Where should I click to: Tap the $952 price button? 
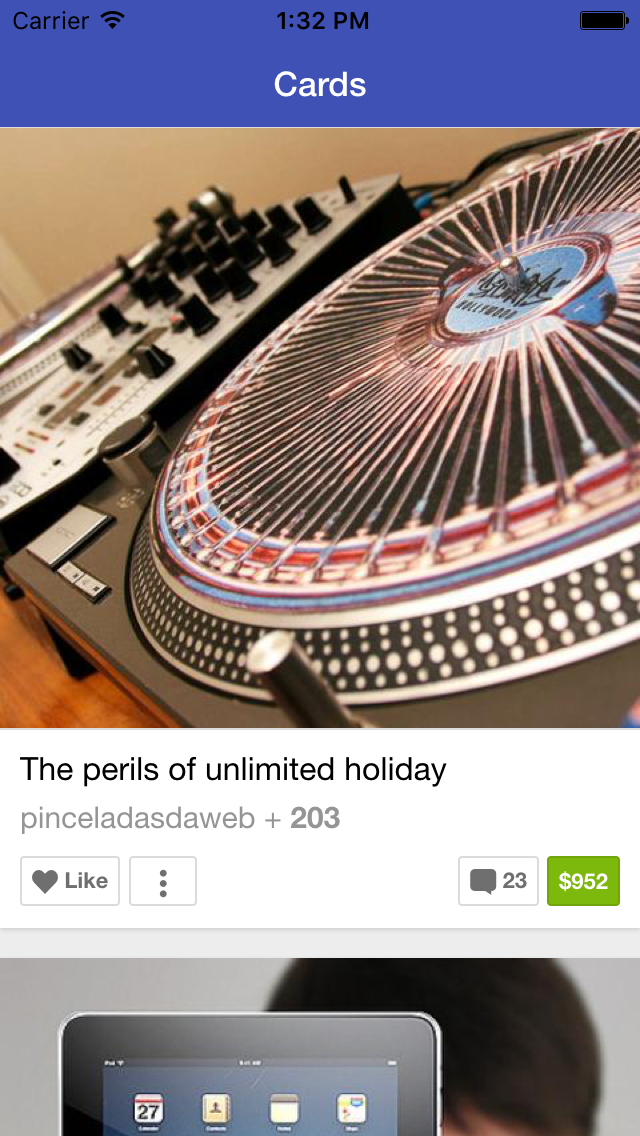click(583, 881)
